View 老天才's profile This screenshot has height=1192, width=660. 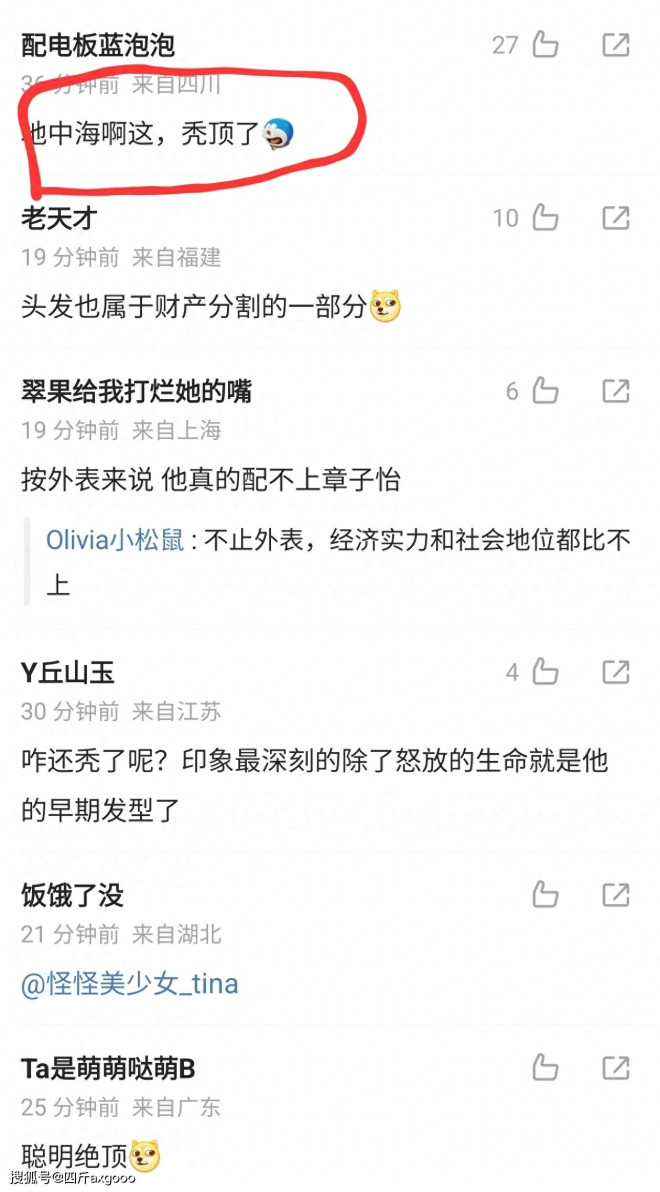(x=59, y=217)
